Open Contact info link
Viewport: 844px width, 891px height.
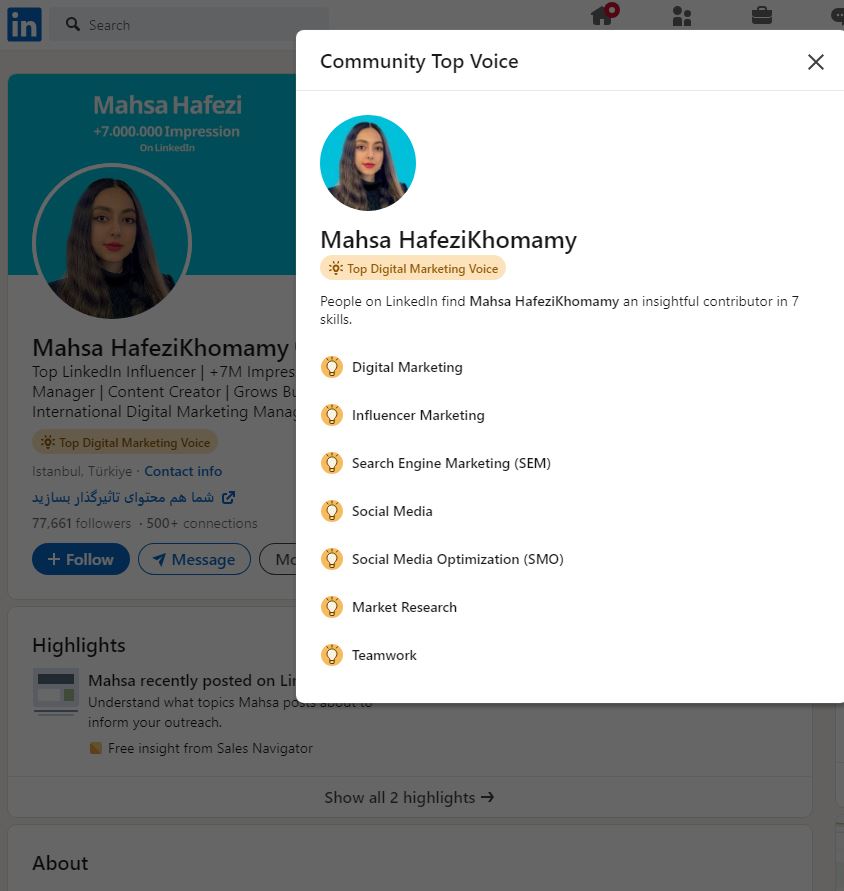pyautogui.click(x=183, y=471)
